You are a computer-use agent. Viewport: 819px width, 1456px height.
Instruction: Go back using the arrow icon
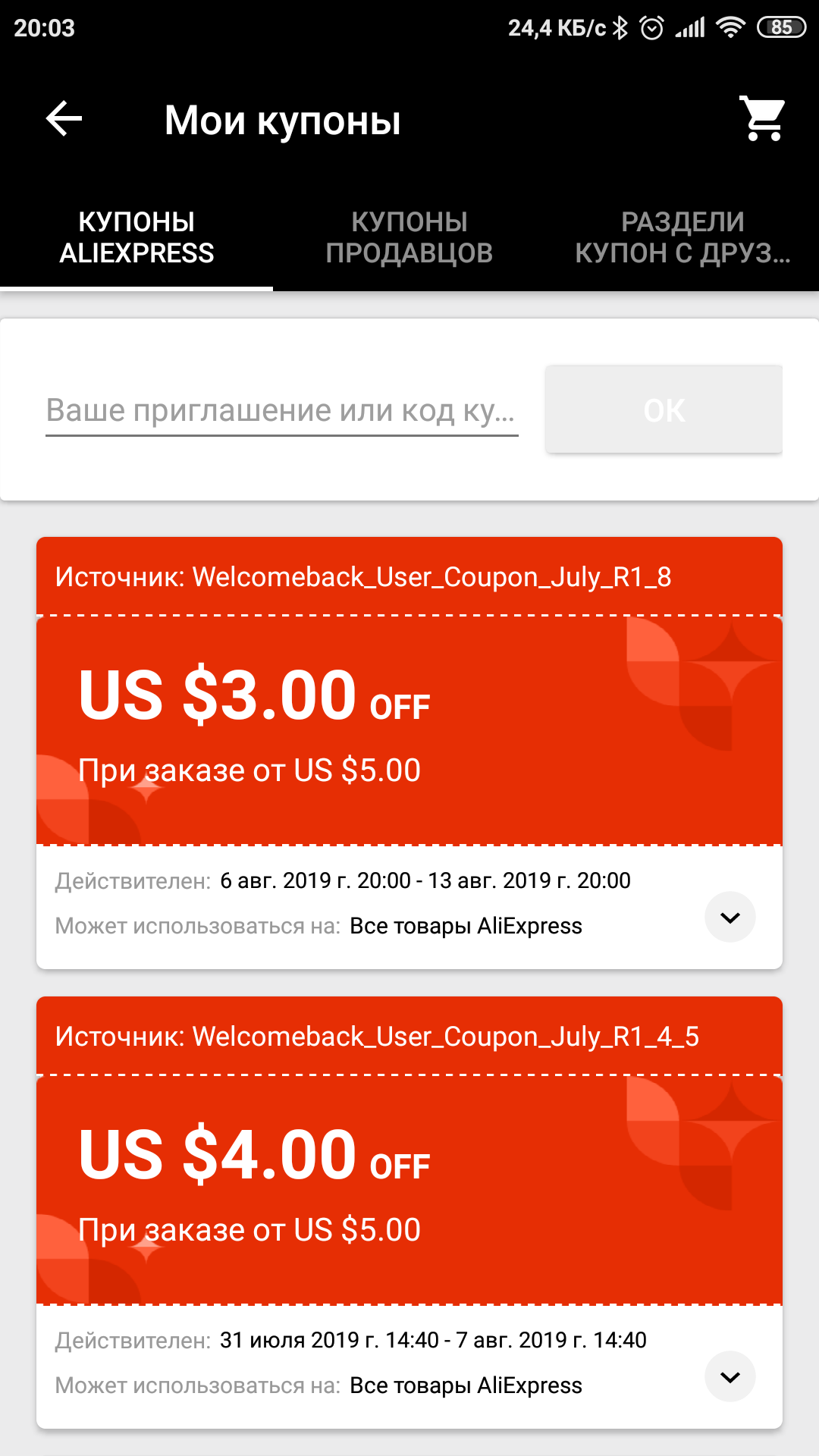coord(64,119)
